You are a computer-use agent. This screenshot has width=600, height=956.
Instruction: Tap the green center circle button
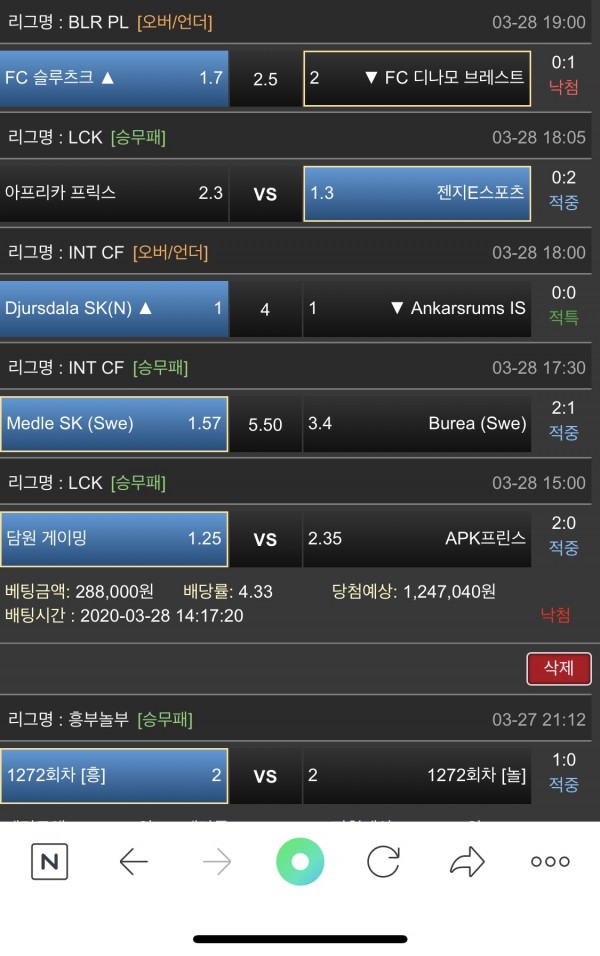pyautogui.click(x=300, y=861)
